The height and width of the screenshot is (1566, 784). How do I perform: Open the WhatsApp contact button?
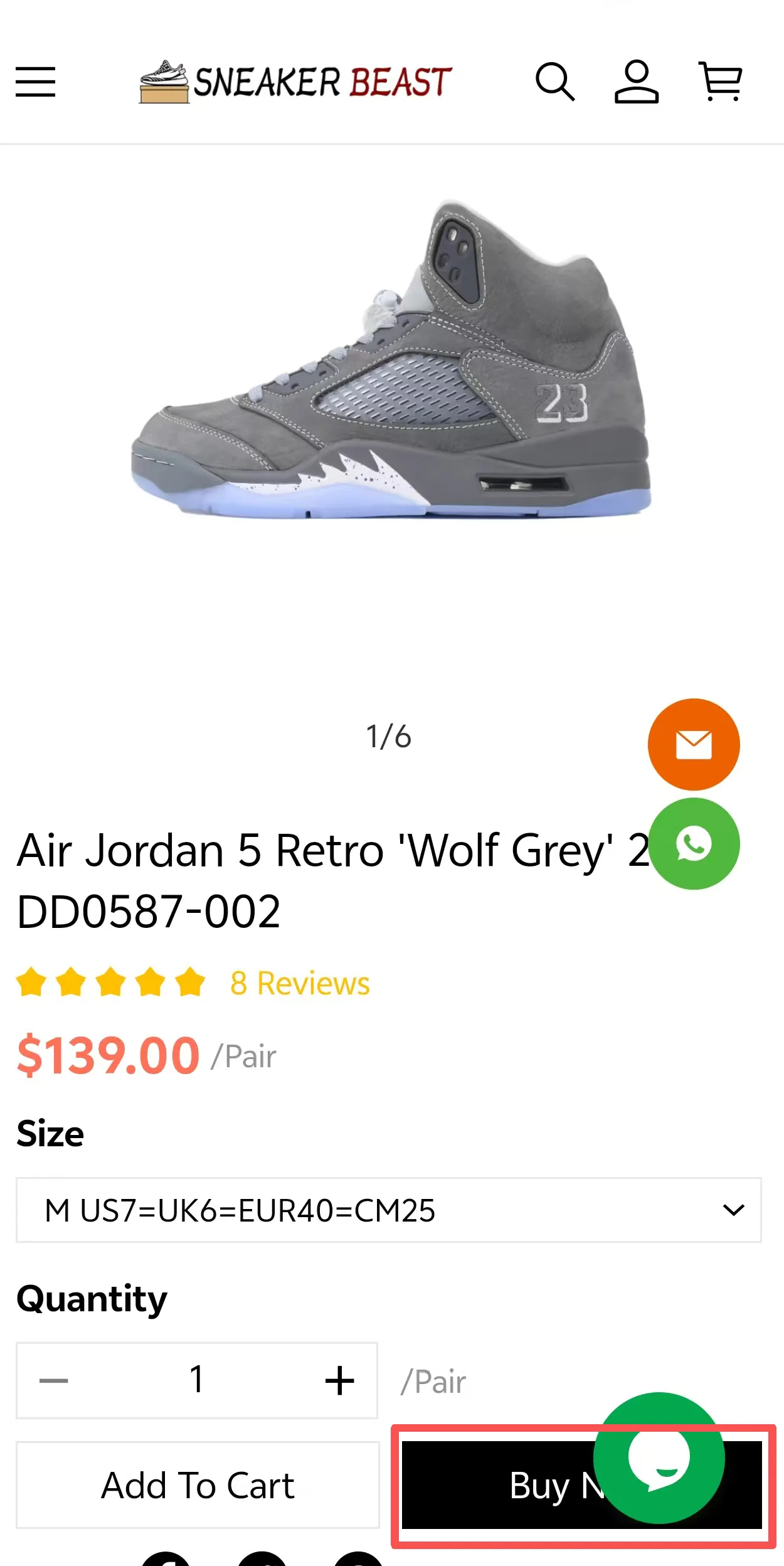pos(694,844)
